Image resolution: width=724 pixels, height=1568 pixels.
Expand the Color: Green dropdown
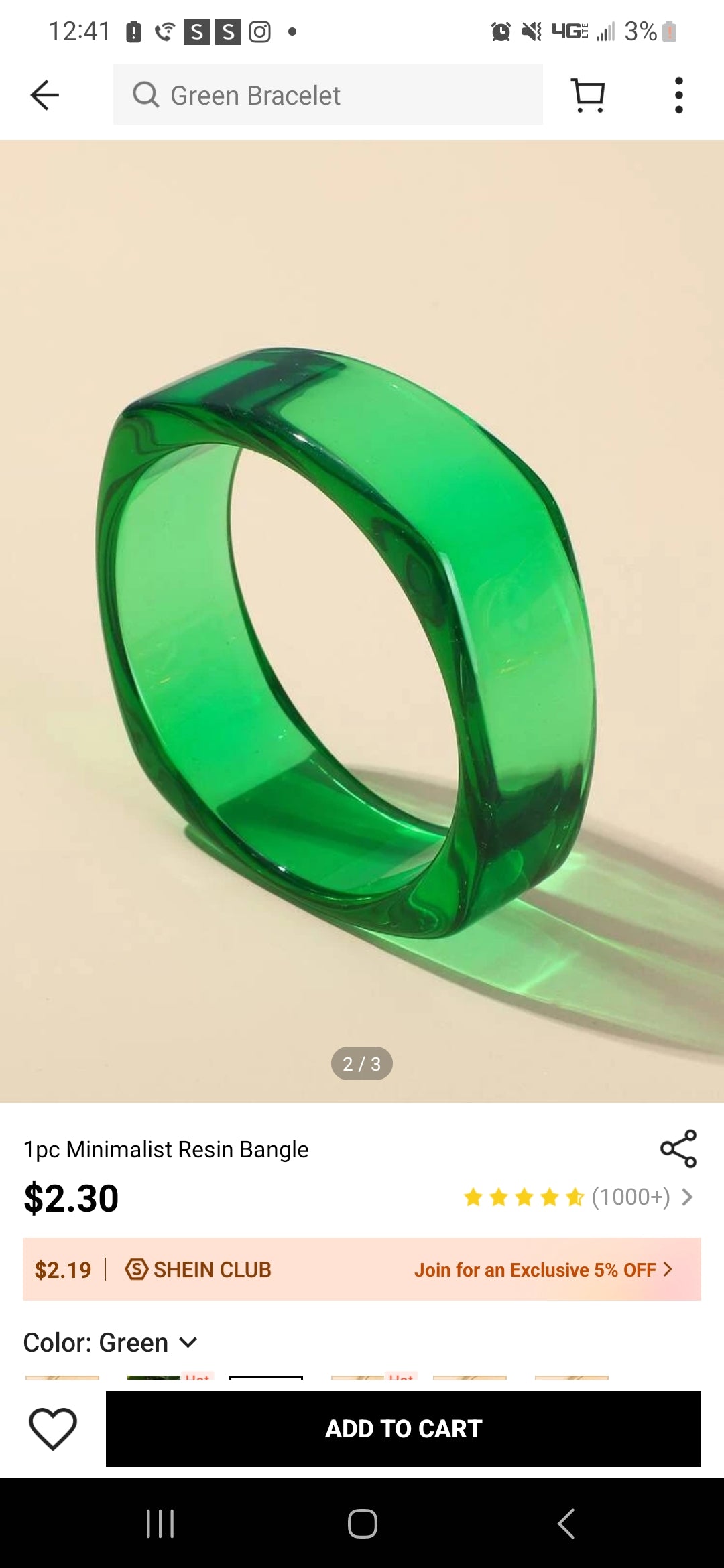(111, 1342)
